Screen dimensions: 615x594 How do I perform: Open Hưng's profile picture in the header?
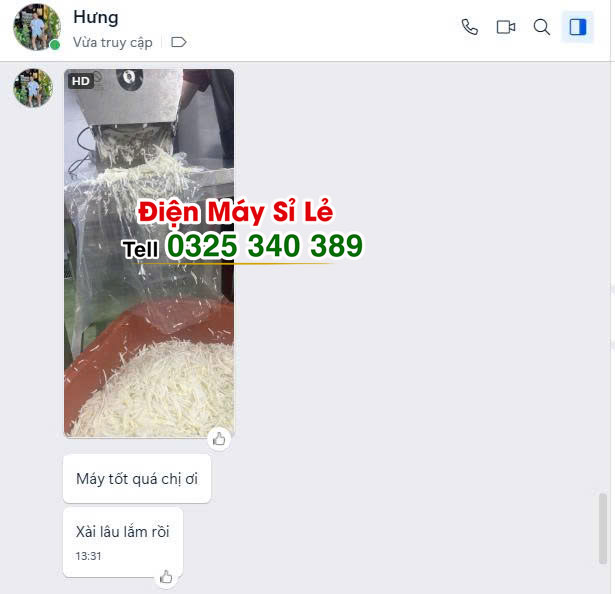click(36, 27)
